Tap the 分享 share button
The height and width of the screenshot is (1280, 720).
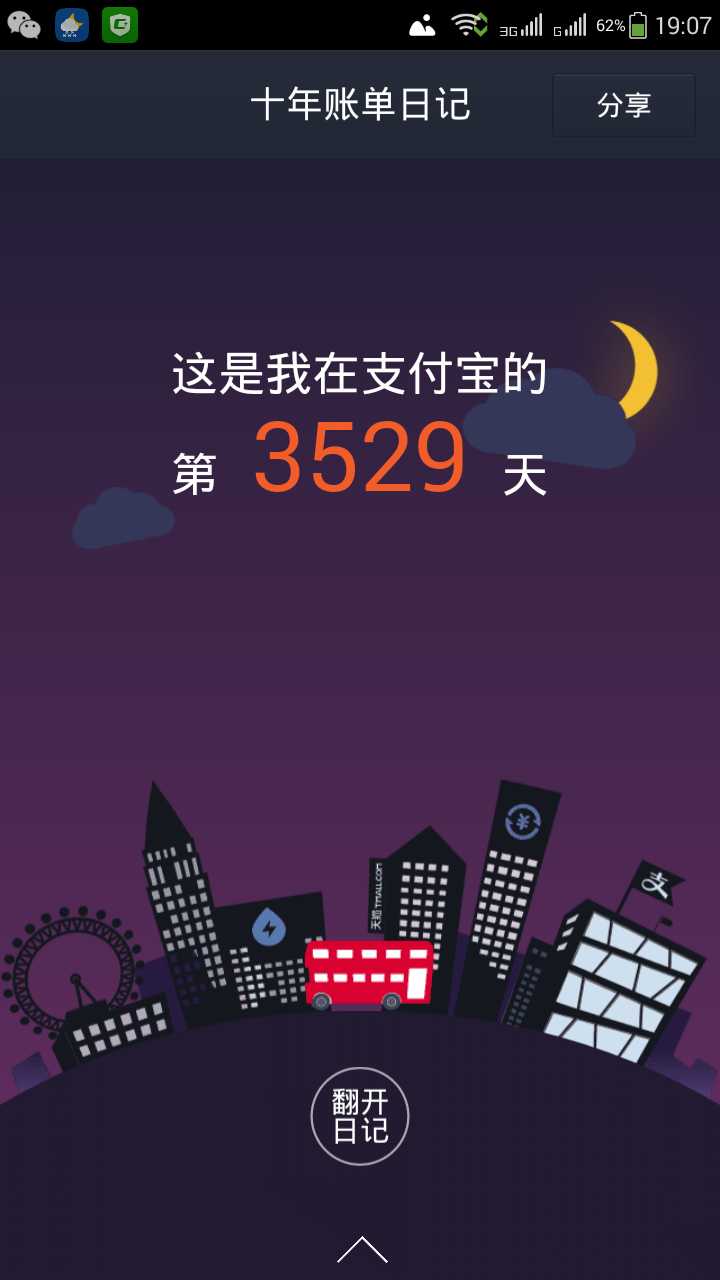624,105
